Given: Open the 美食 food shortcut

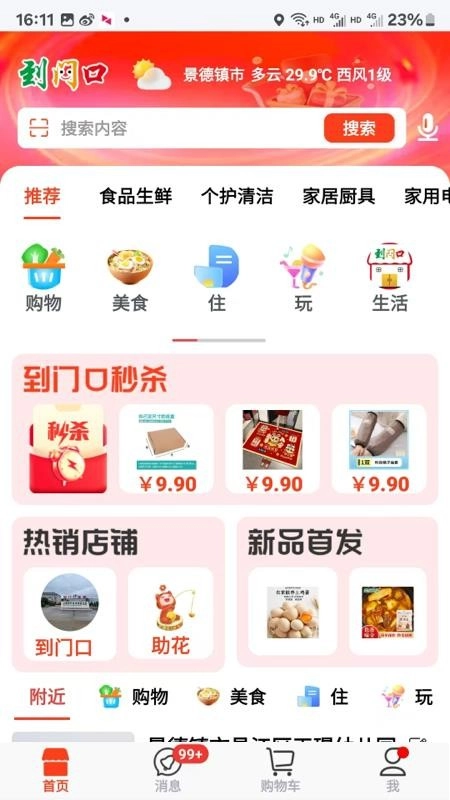Looking at the screenshot, I should tap(130, 279).
